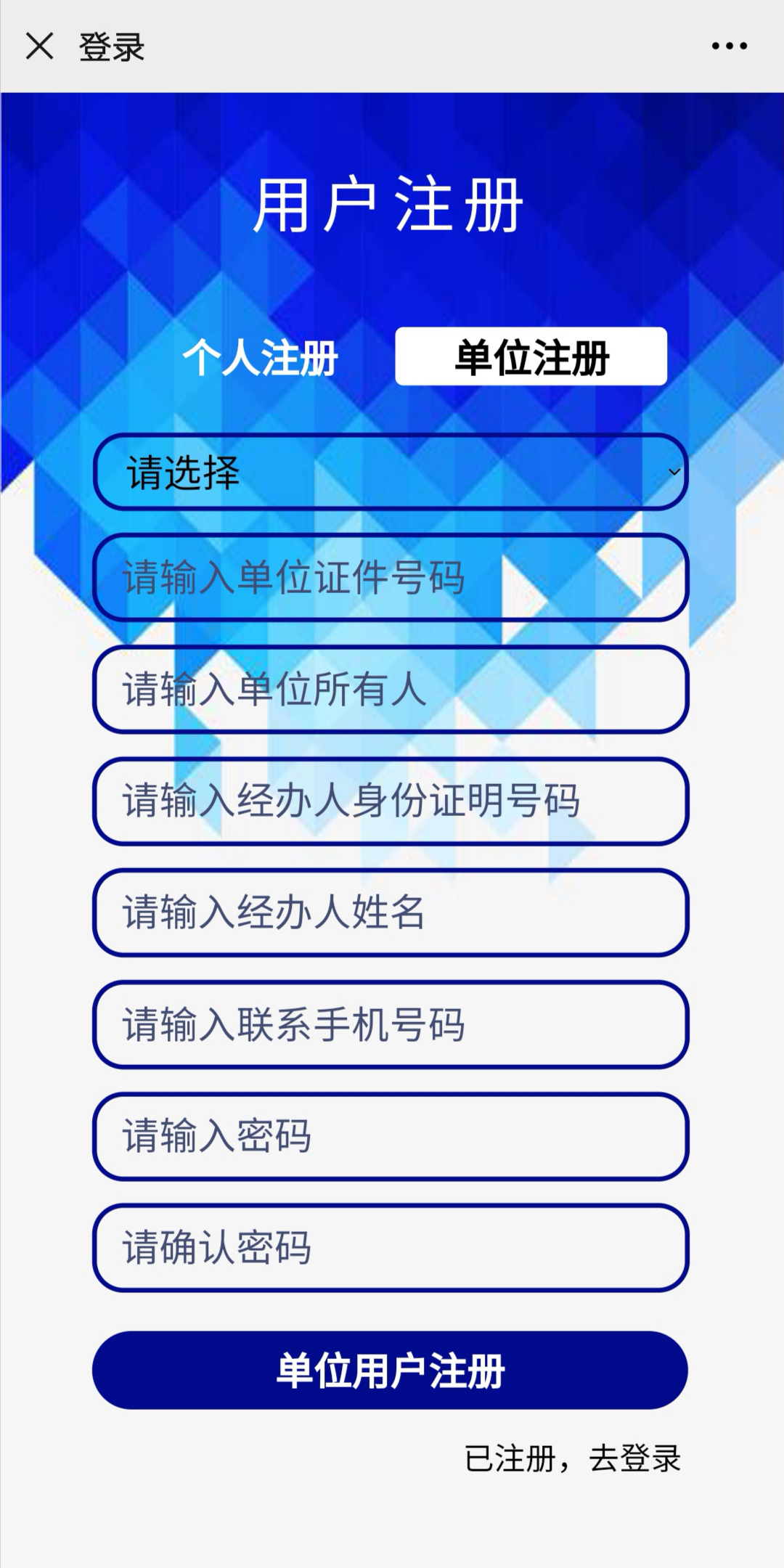Viewport: 784px width, 1568px height.
Task: Submit with the 单位用户注册 button
Action: point(391,1371)
